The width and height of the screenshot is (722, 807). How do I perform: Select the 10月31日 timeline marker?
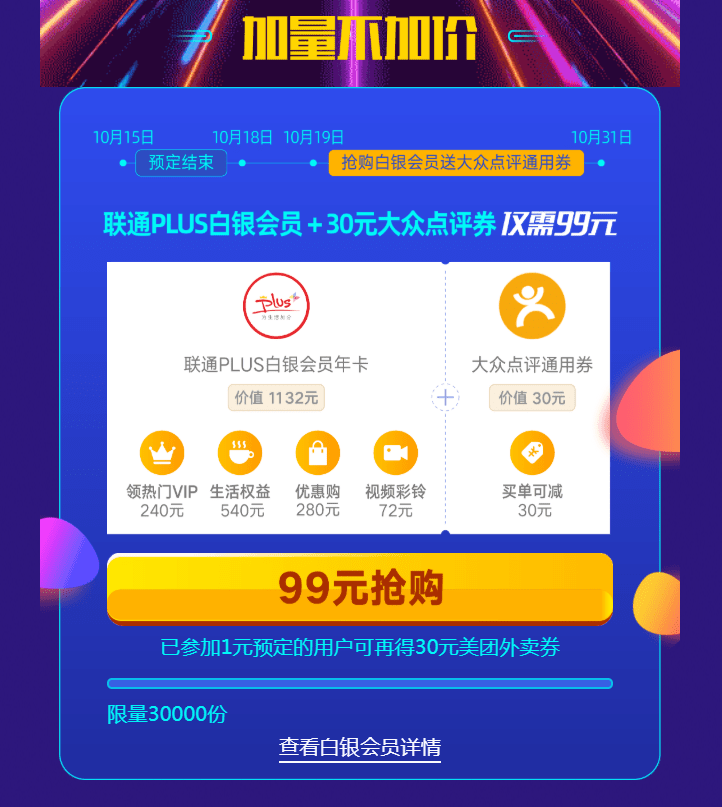tap(599, 137)
